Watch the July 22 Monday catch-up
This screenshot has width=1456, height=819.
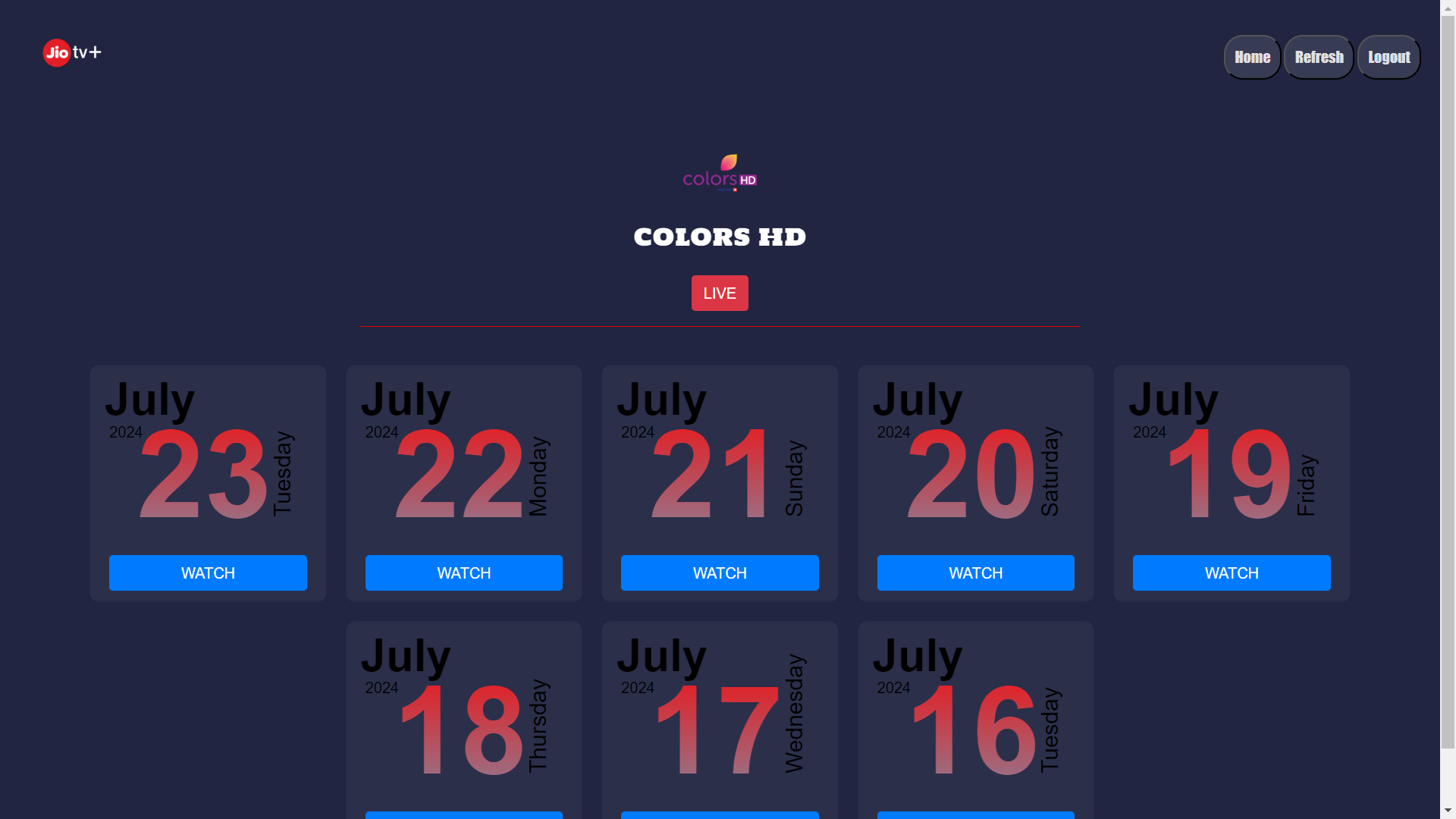[x=463, y=573]
